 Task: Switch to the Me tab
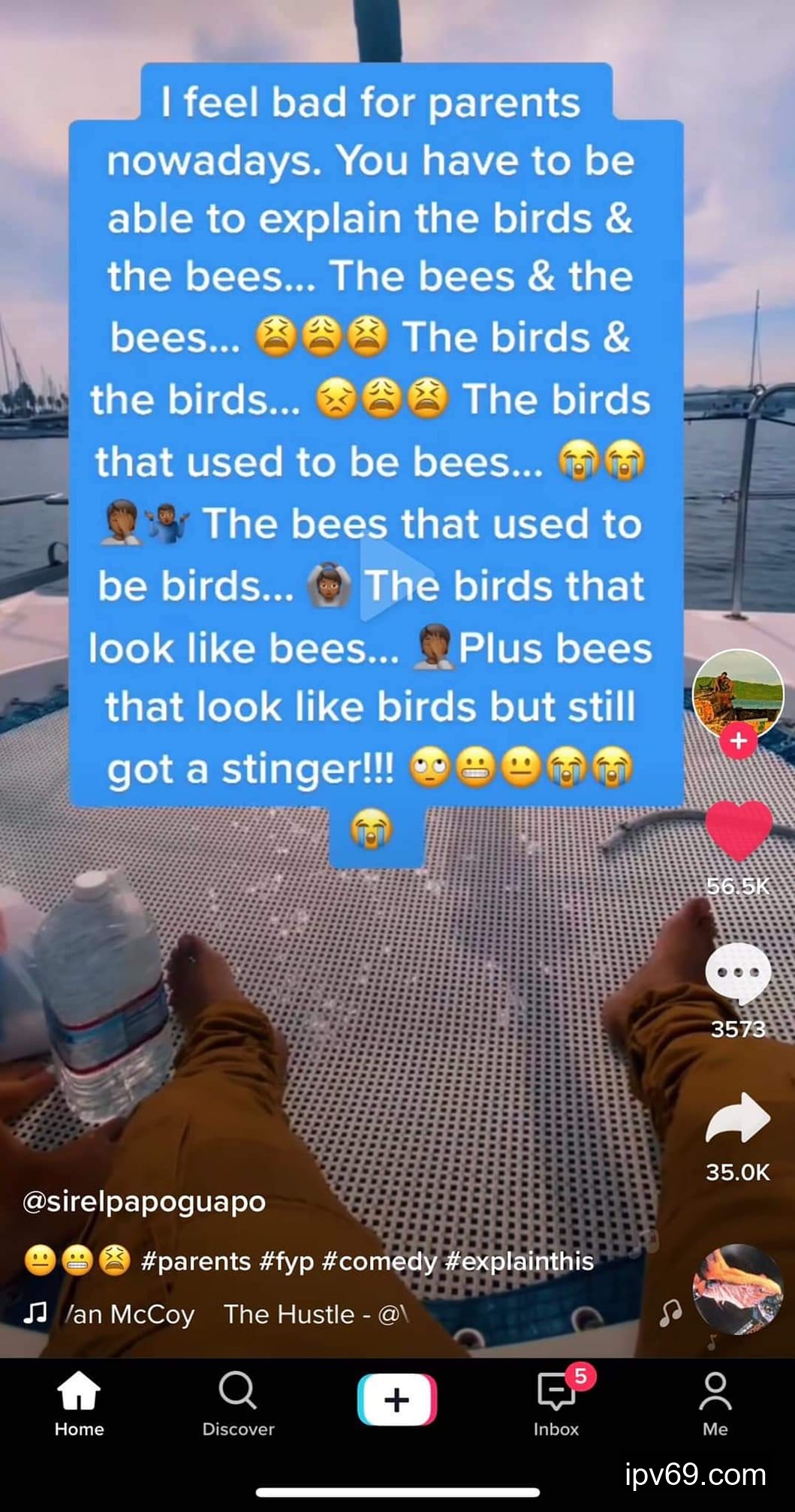click(715, 1402)
